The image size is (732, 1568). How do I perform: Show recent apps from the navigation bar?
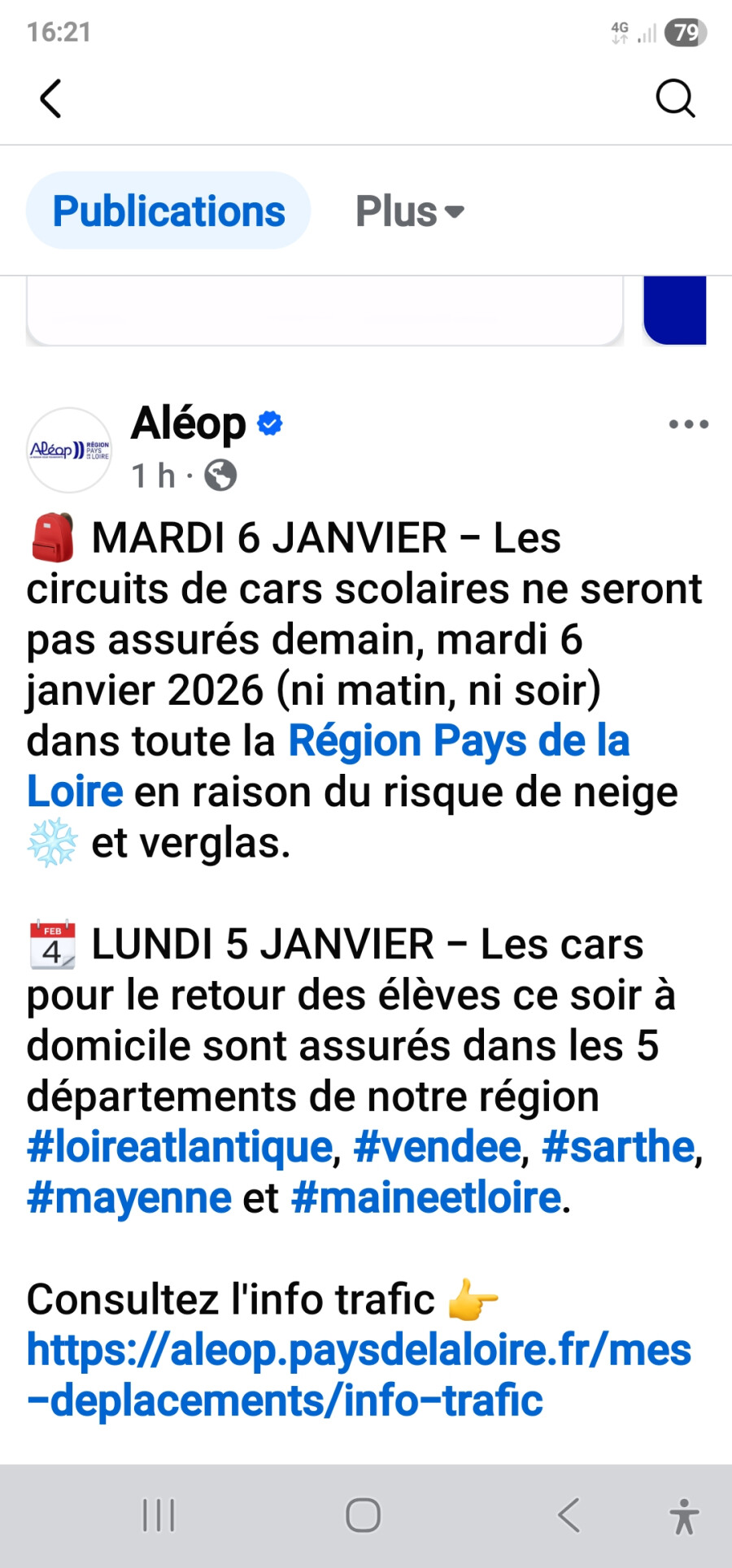pos(159,1515)
